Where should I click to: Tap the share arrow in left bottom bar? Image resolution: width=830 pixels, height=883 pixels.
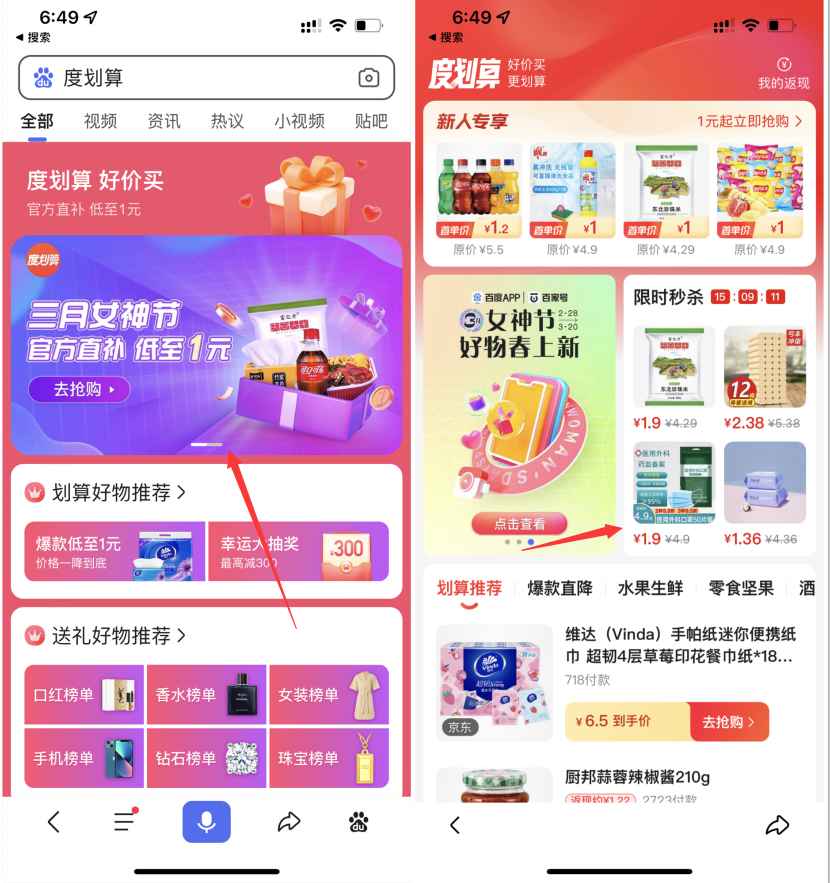coord(288,822)
